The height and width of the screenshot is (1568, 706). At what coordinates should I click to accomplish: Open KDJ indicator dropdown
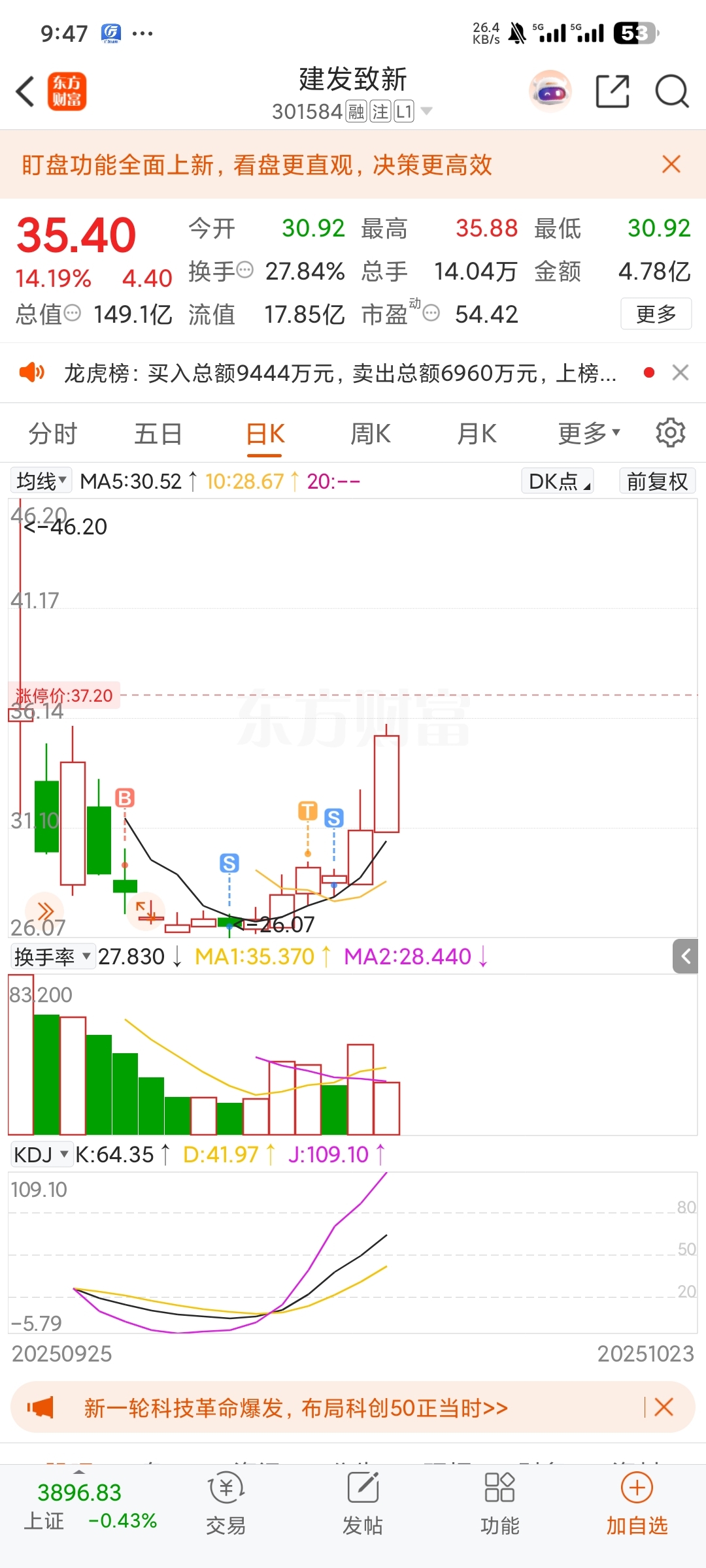(41, 1154)
